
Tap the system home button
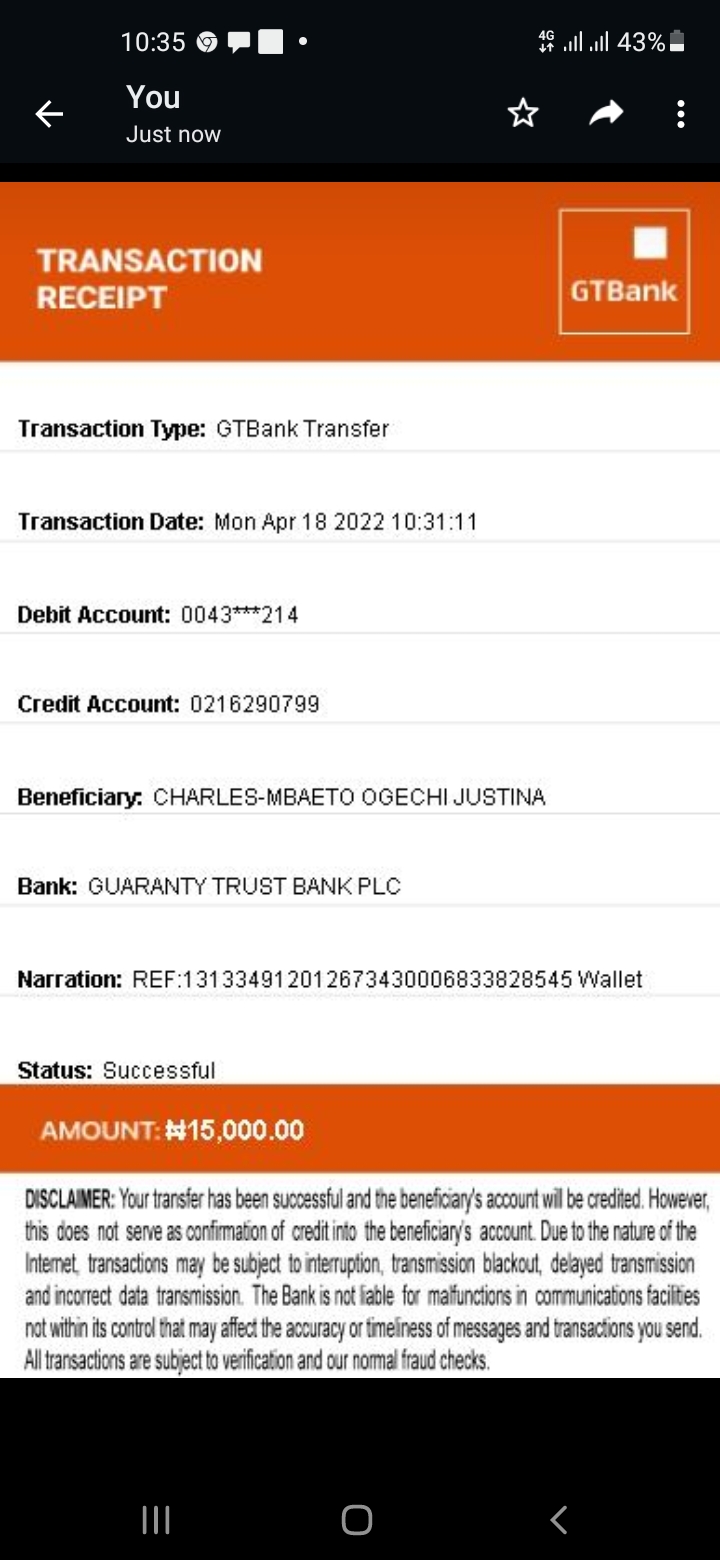(357, 1520)
